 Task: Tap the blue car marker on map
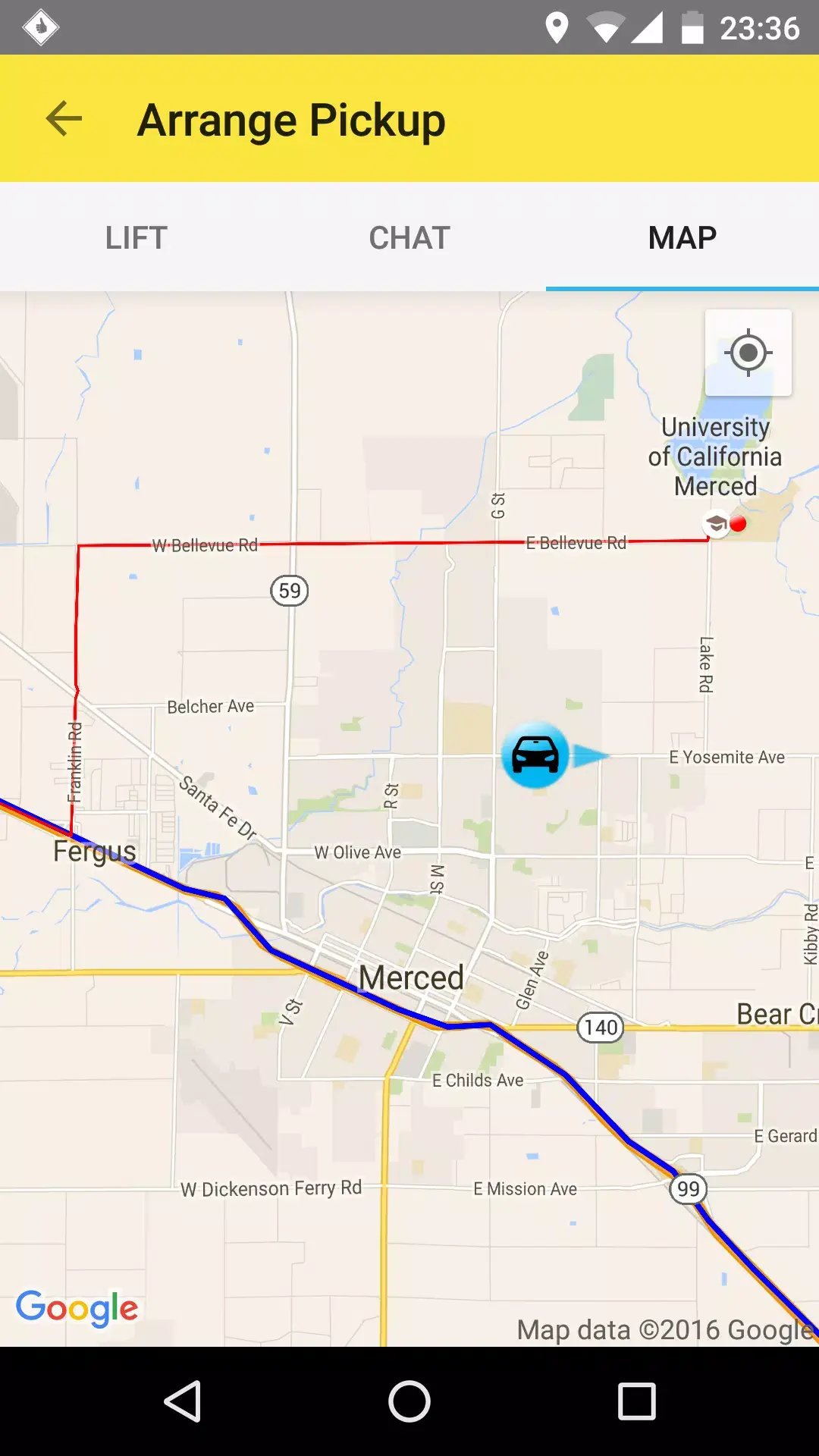(535, 755)
